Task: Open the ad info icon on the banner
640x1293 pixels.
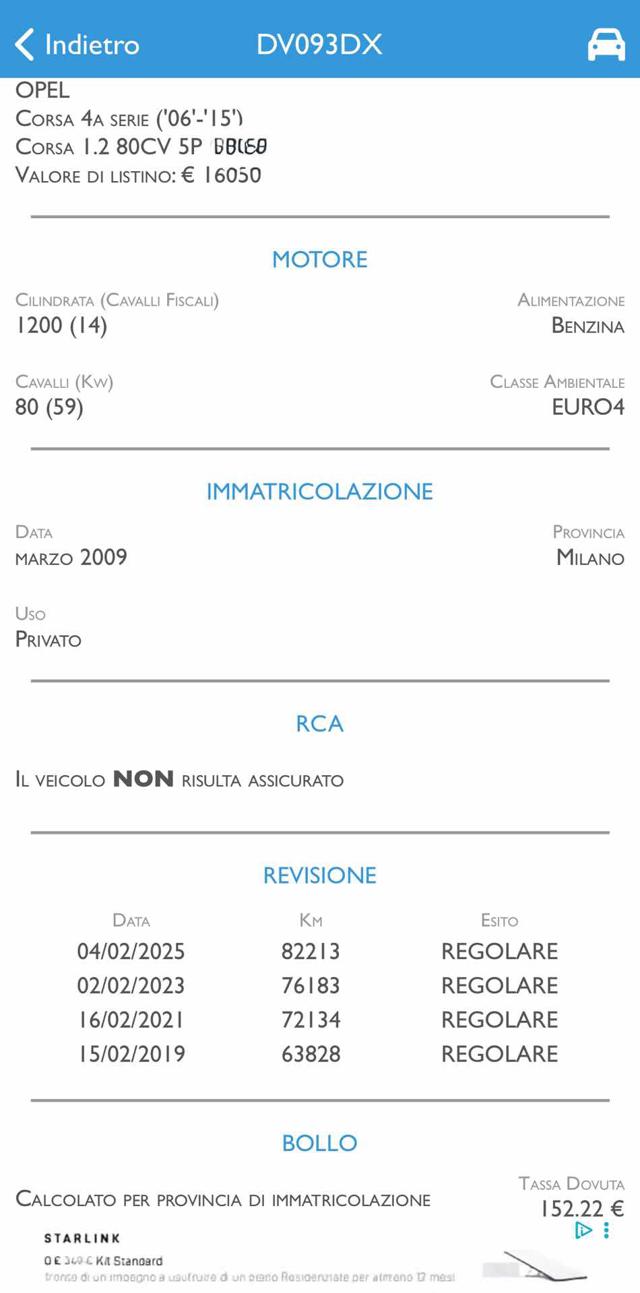Action: click(584, 1230)
